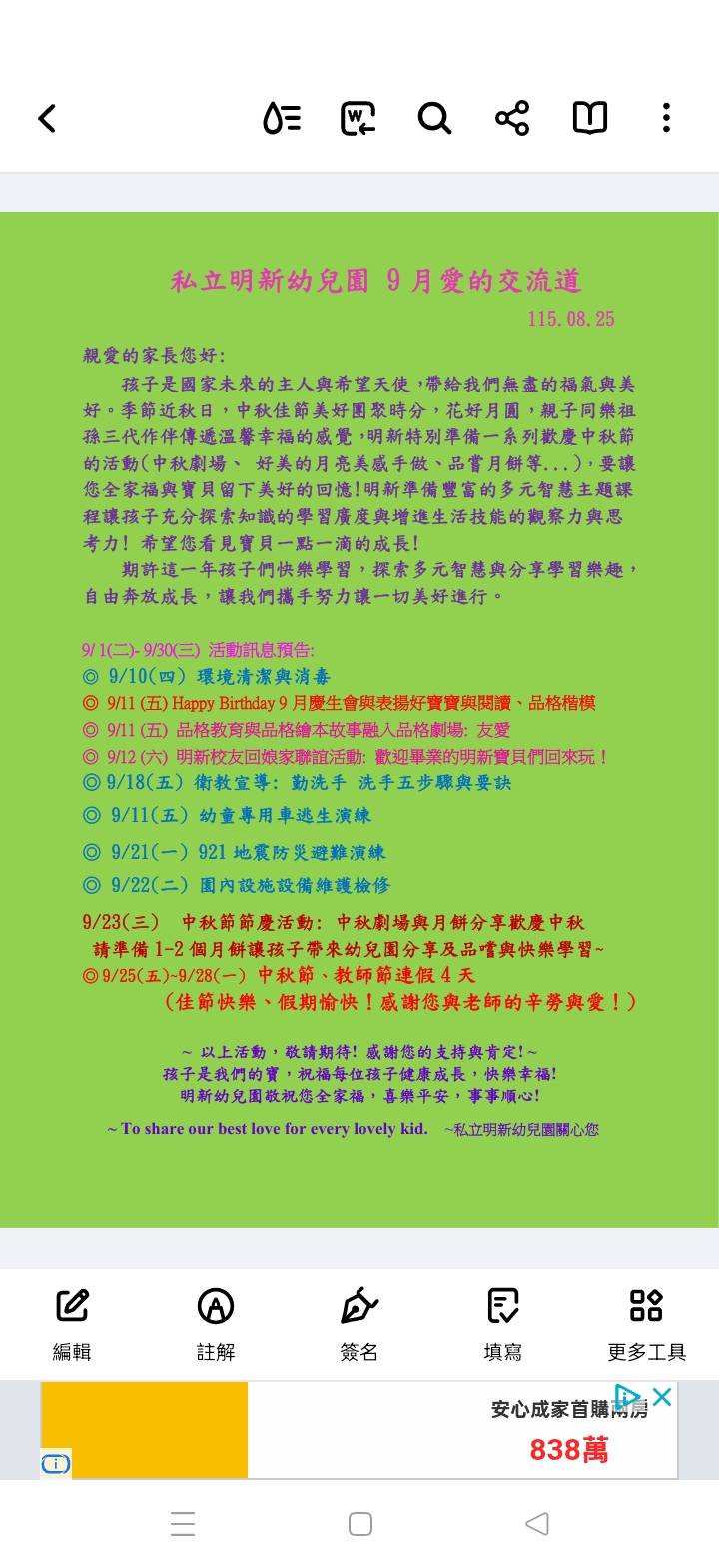
Task: Search within the document
Action: pos(434,119)
